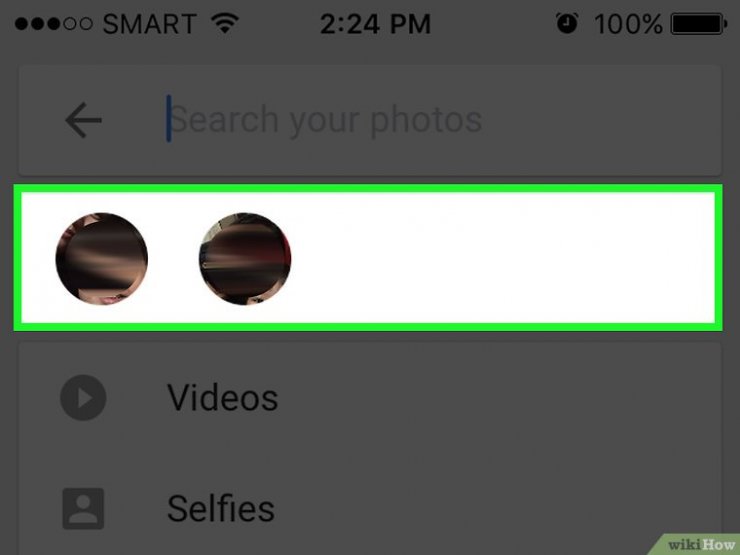Go back using the arrow icon
Screen dimensions: 740x555
[84, 121]
